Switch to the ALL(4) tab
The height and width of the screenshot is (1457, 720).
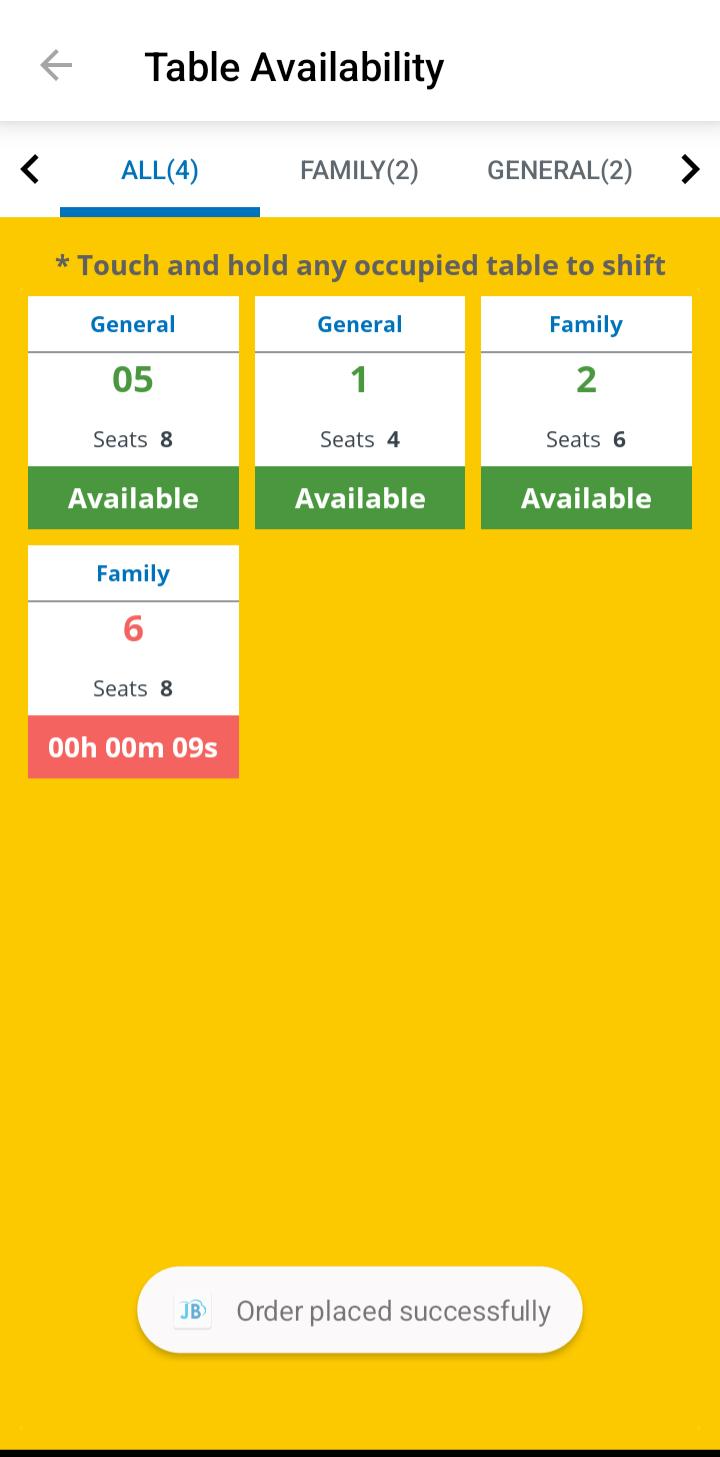click(160, 170)
